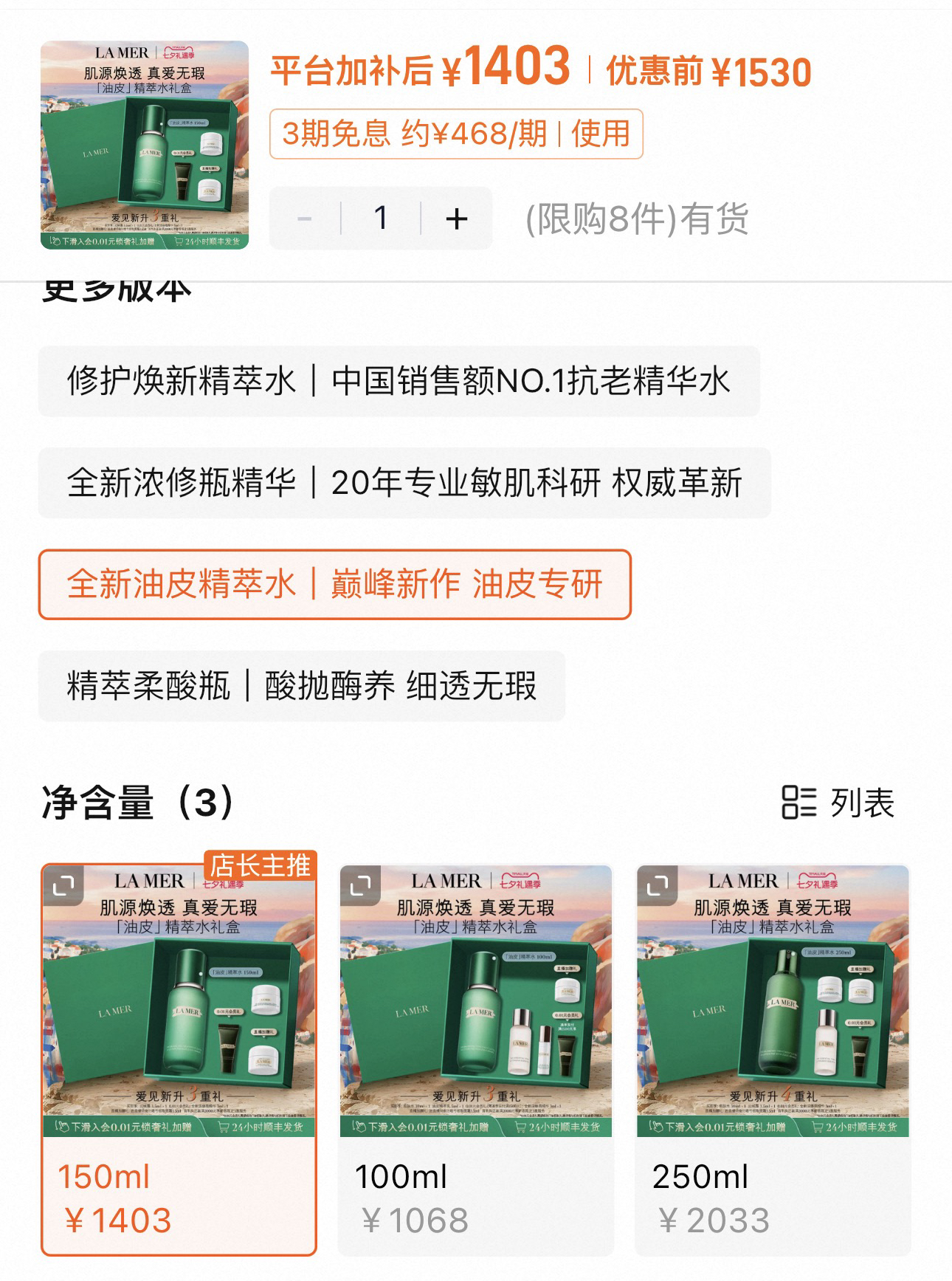Open the selected product image at top
Screen dimensions: 952x1281
click(145, 145)
